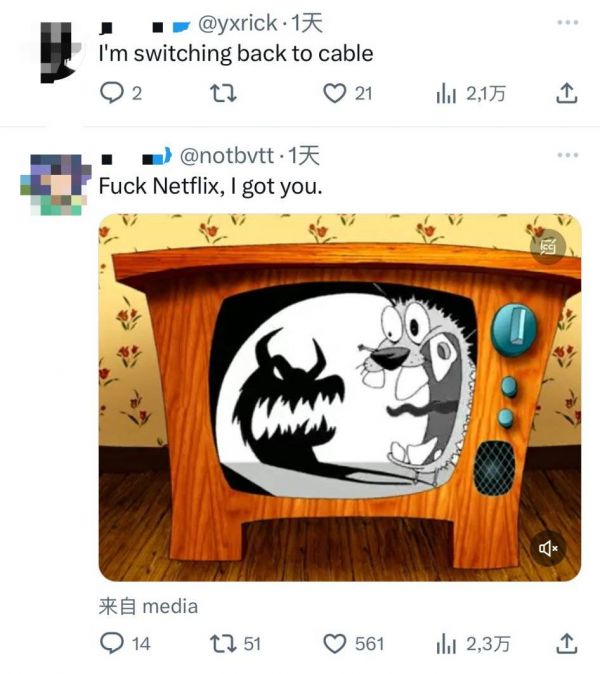
Task: Open more options on @yxrick's tweet
Action: click(567, 23)
